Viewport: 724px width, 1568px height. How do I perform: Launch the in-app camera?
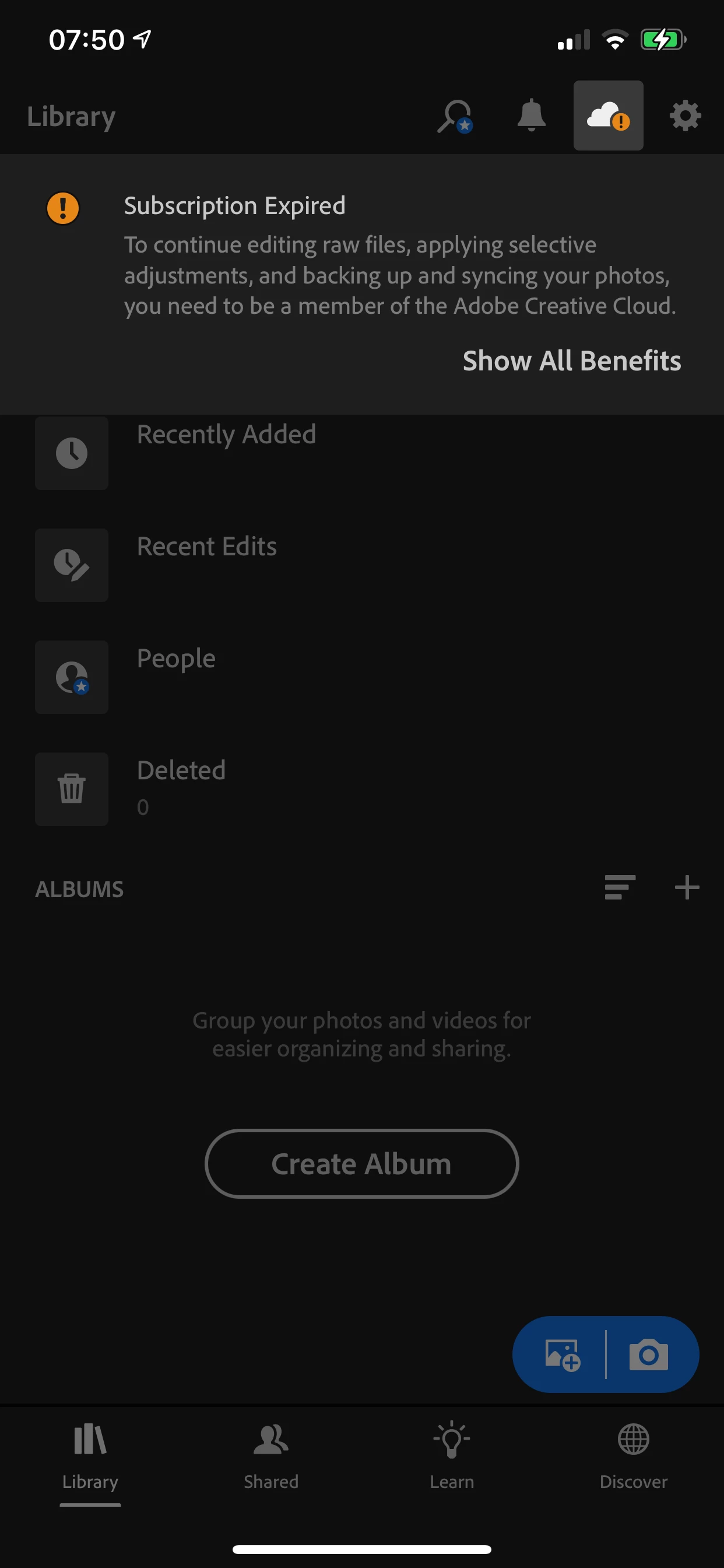(649, 1355)
